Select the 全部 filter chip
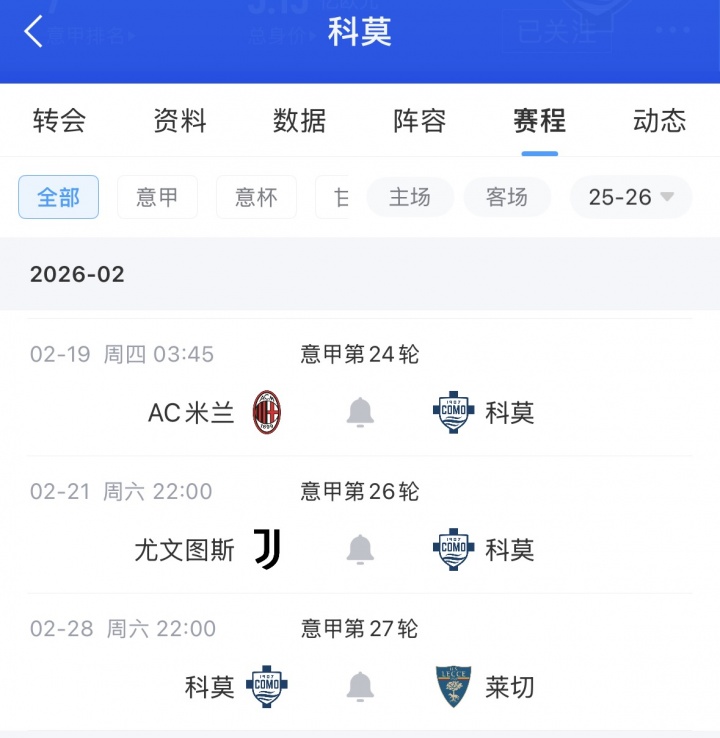This screenshot has width=720, height=738. point(58,197)
